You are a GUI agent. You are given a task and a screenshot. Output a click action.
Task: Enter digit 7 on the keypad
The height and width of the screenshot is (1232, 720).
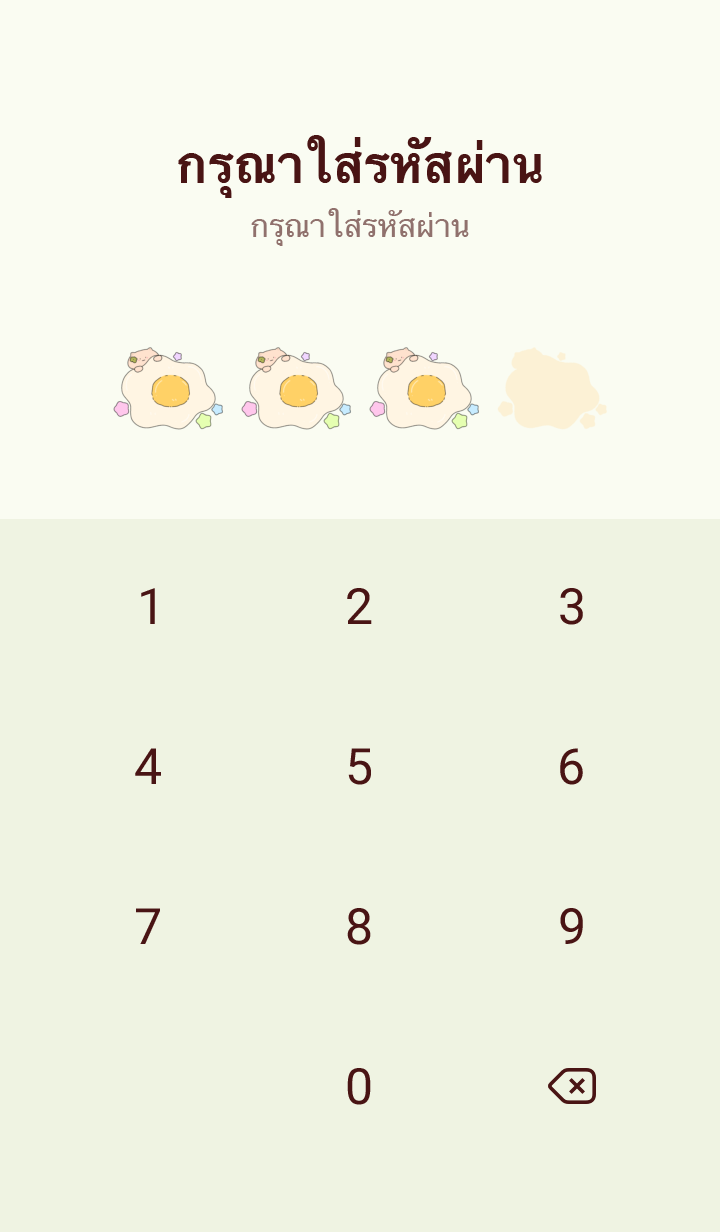point(148,927)
